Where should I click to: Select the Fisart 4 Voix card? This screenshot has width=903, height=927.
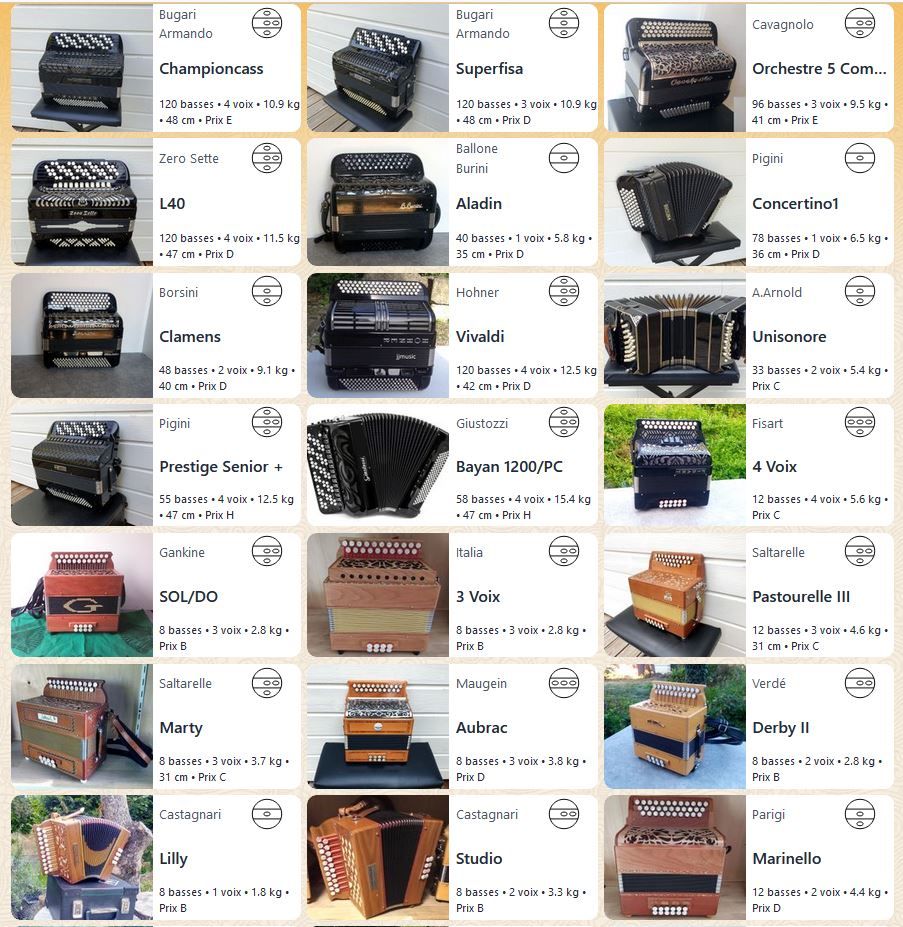pos(775,467)
